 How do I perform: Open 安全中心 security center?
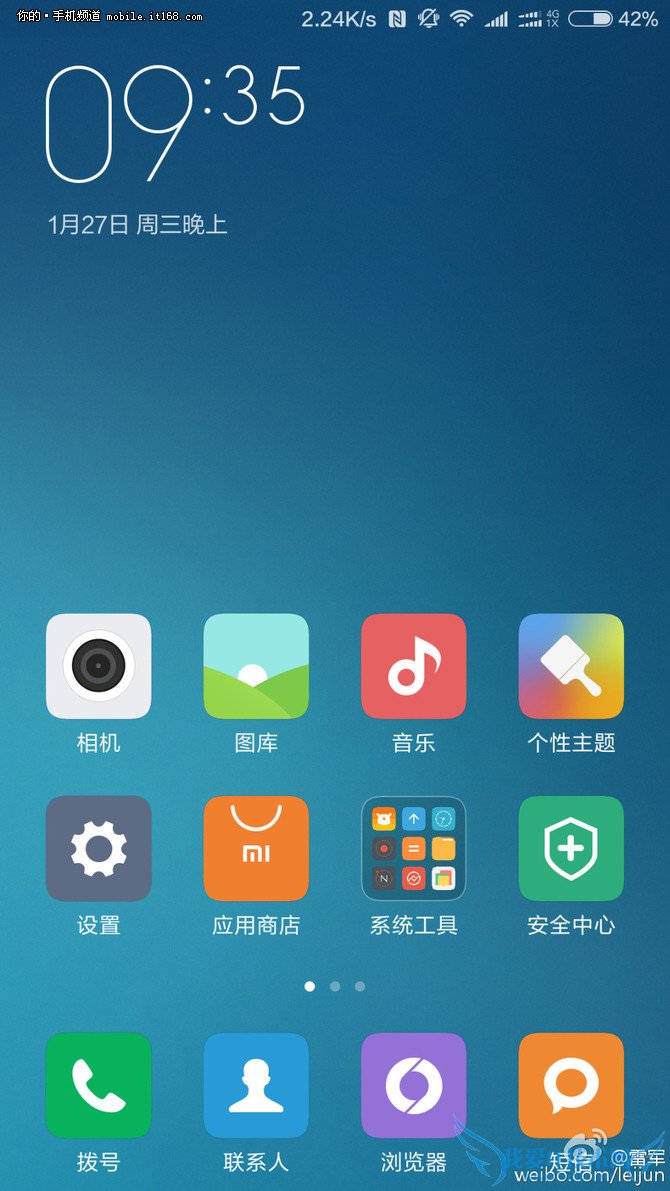(x=571, y=848)
